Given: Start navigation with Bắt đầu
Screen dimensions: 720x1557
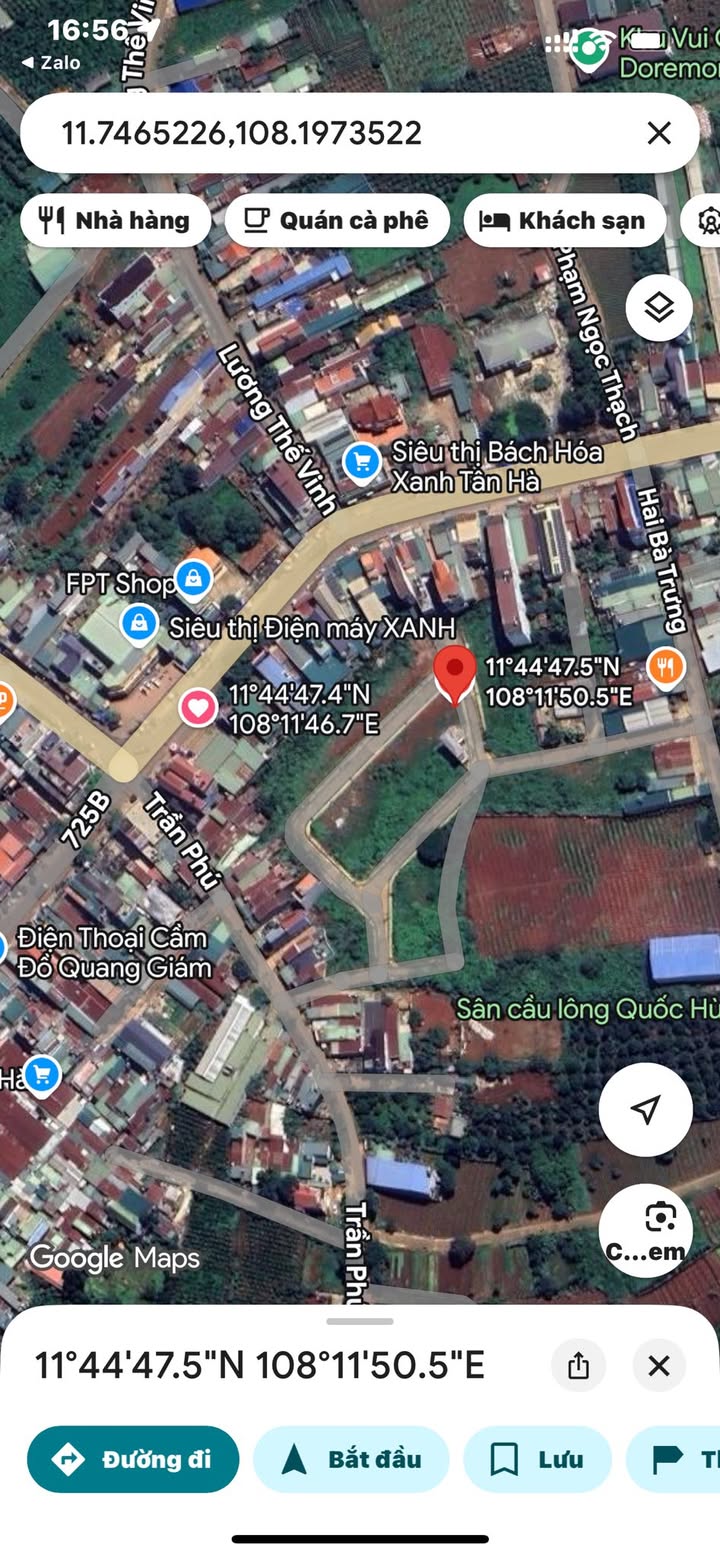Looking at the screenshot, I should click(351, 1459).
